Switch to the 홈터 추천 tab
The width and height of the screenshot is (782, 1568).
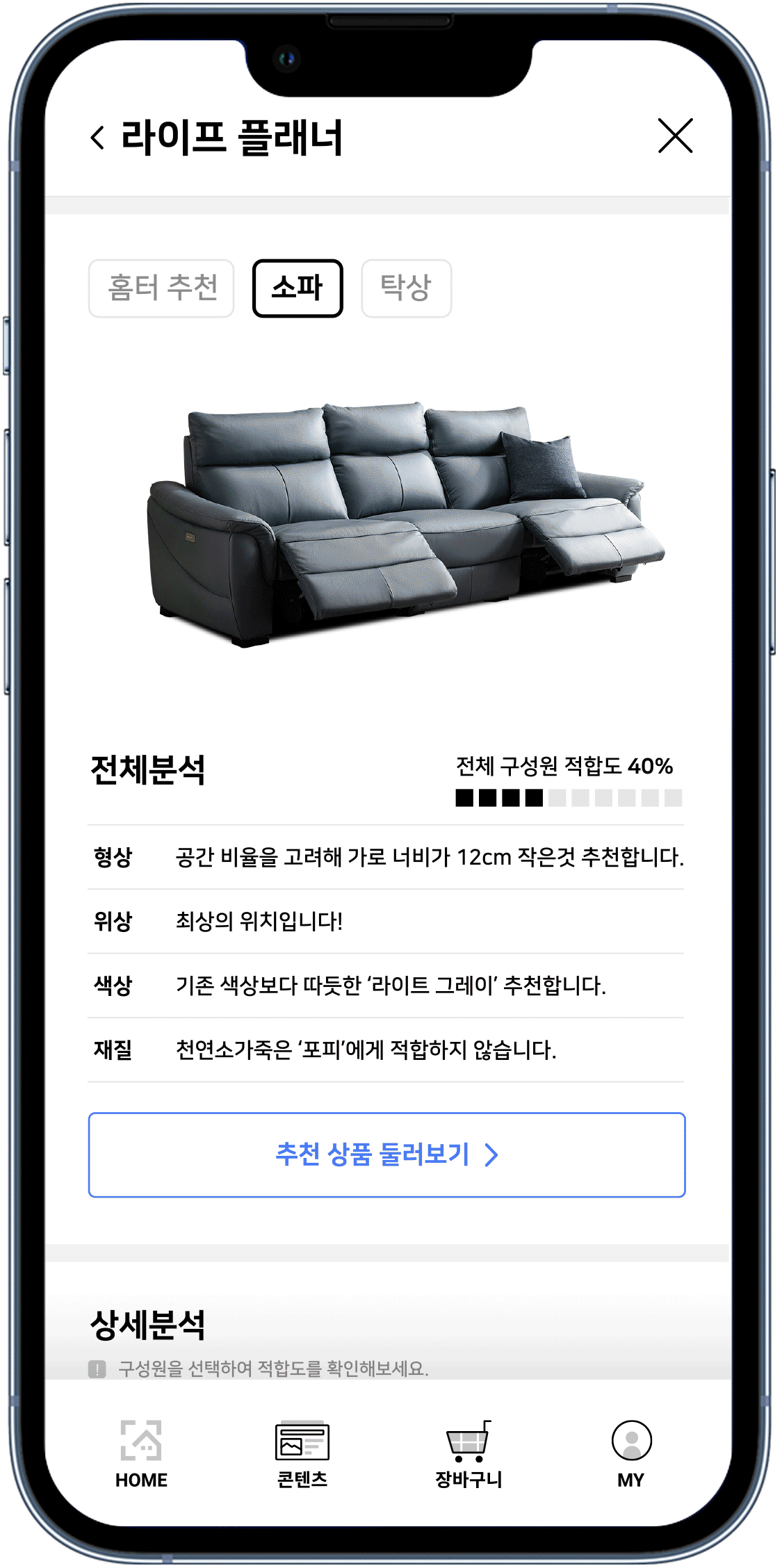click(x=161, y=288)
